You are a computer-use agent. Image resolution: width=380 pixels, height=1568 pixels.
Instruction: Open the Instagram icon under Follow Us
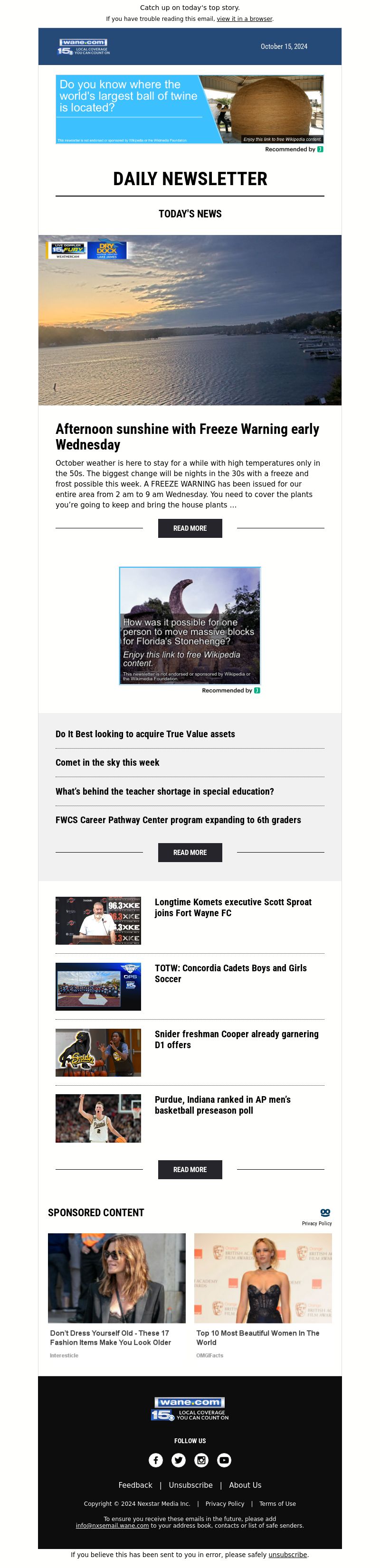coord(201,1460)
